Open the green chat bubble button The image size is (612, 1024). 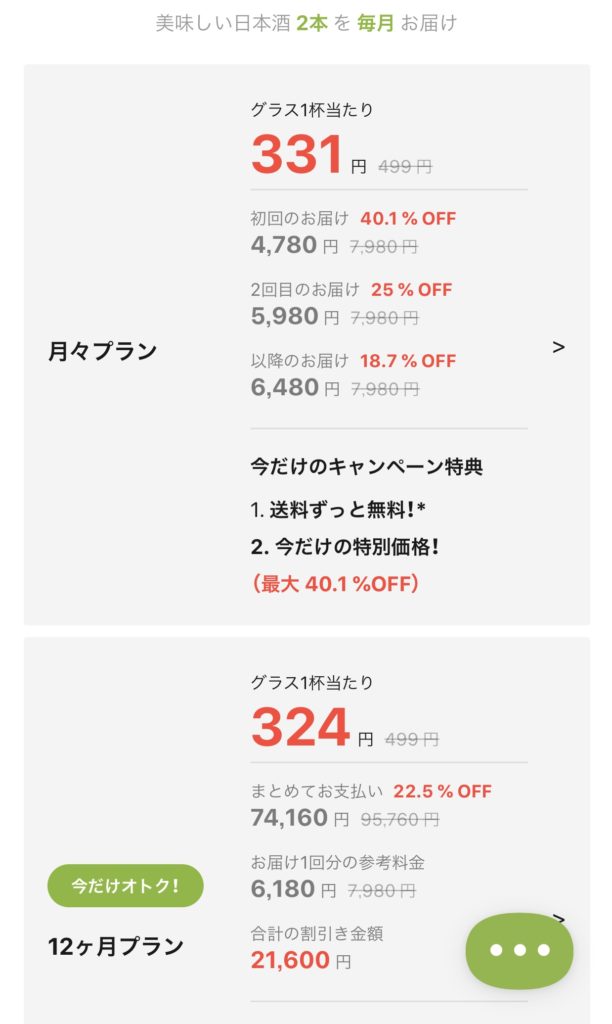pos(519,950)
